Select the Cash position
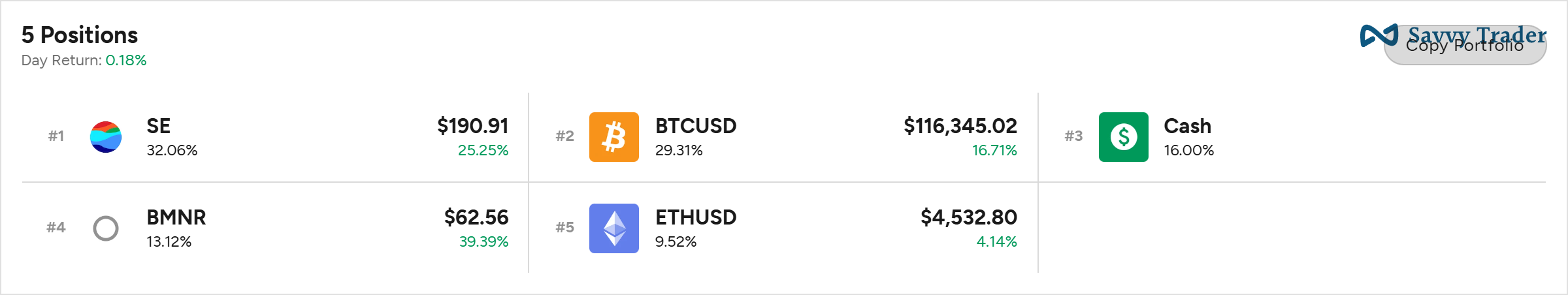This screenshot has height=295, width=1568. tap(1292, 137)
